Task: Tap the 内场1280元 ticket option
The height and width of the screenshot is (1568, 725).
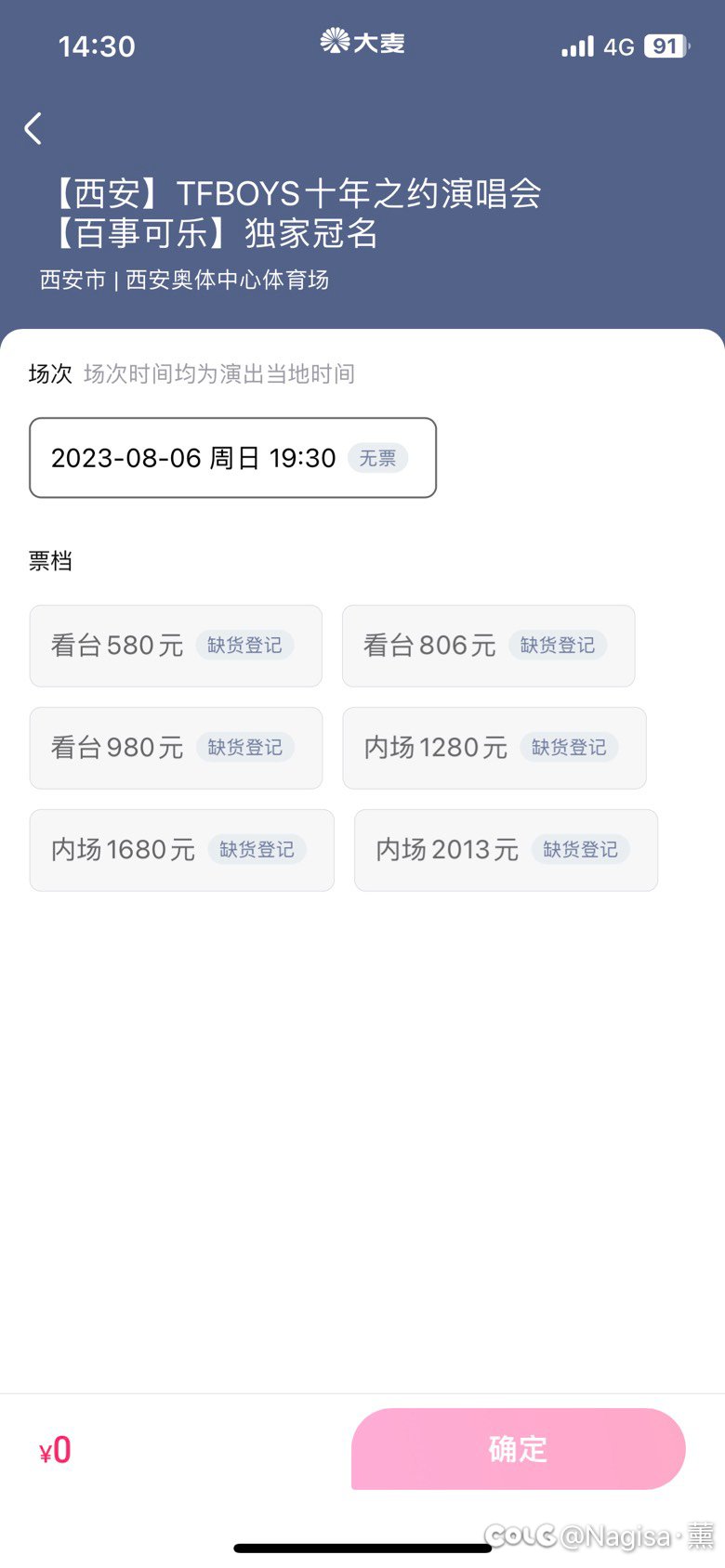Action: 494,749
